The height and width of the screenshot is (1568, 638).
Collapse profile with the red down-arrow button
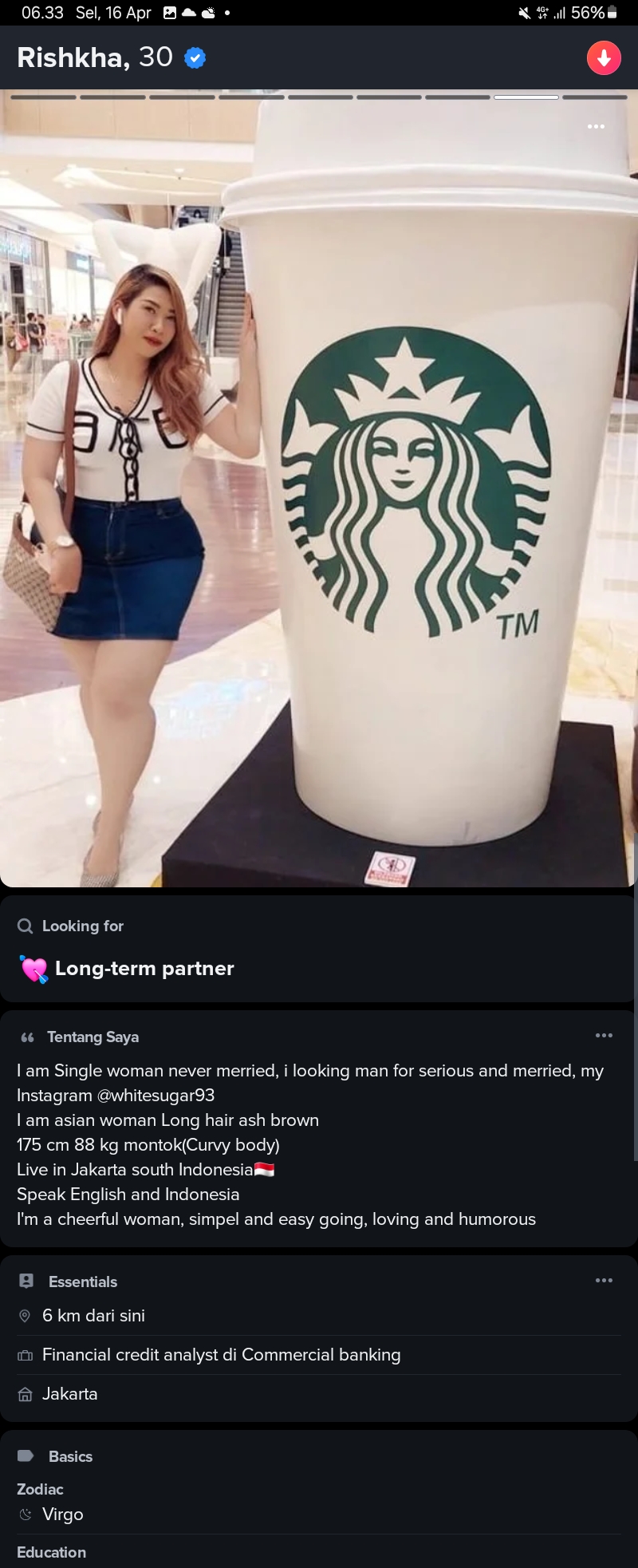tap(604, 57)
